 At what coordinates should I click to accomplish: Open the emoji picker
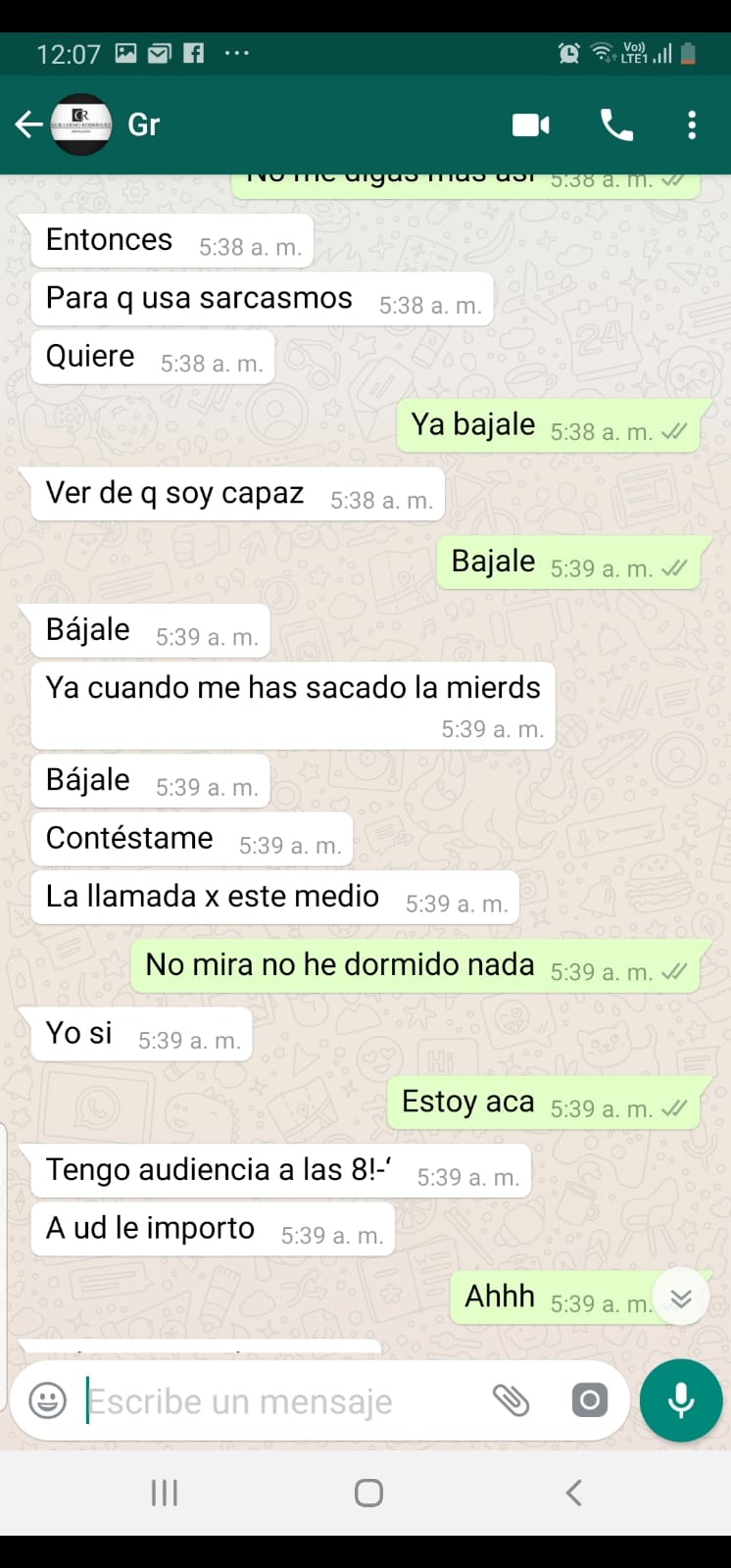(47, 1400)
